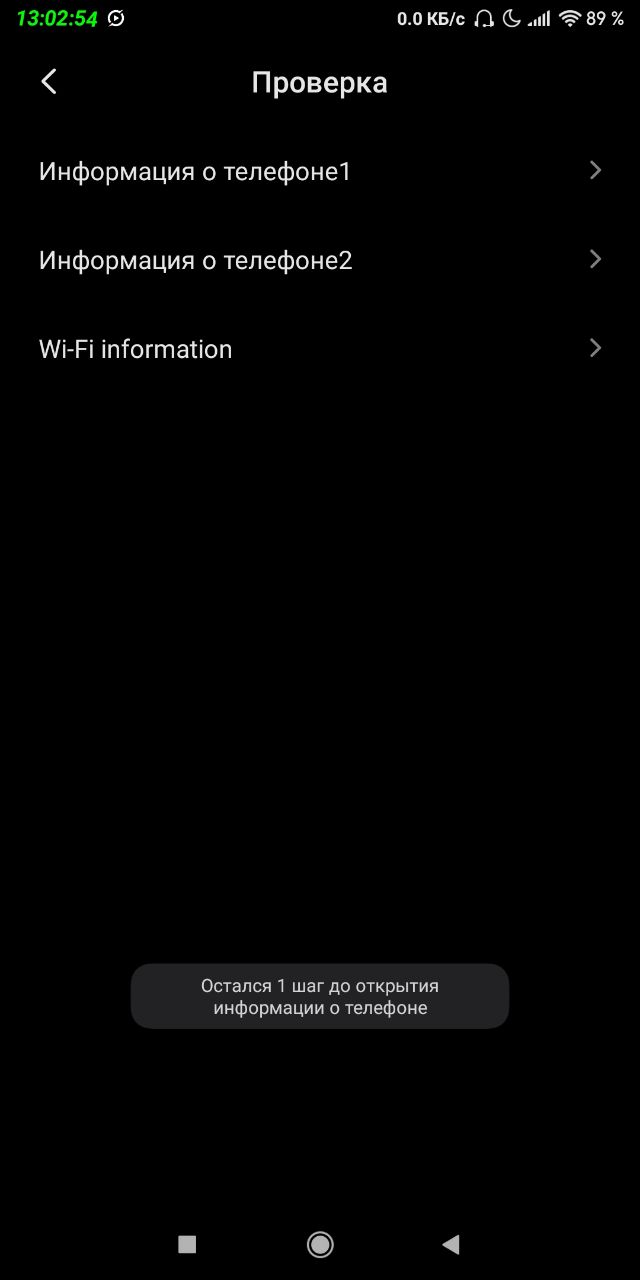Go back using the top arrow
The width and height of the screenshot is (640, 1280).
[49, 82]
